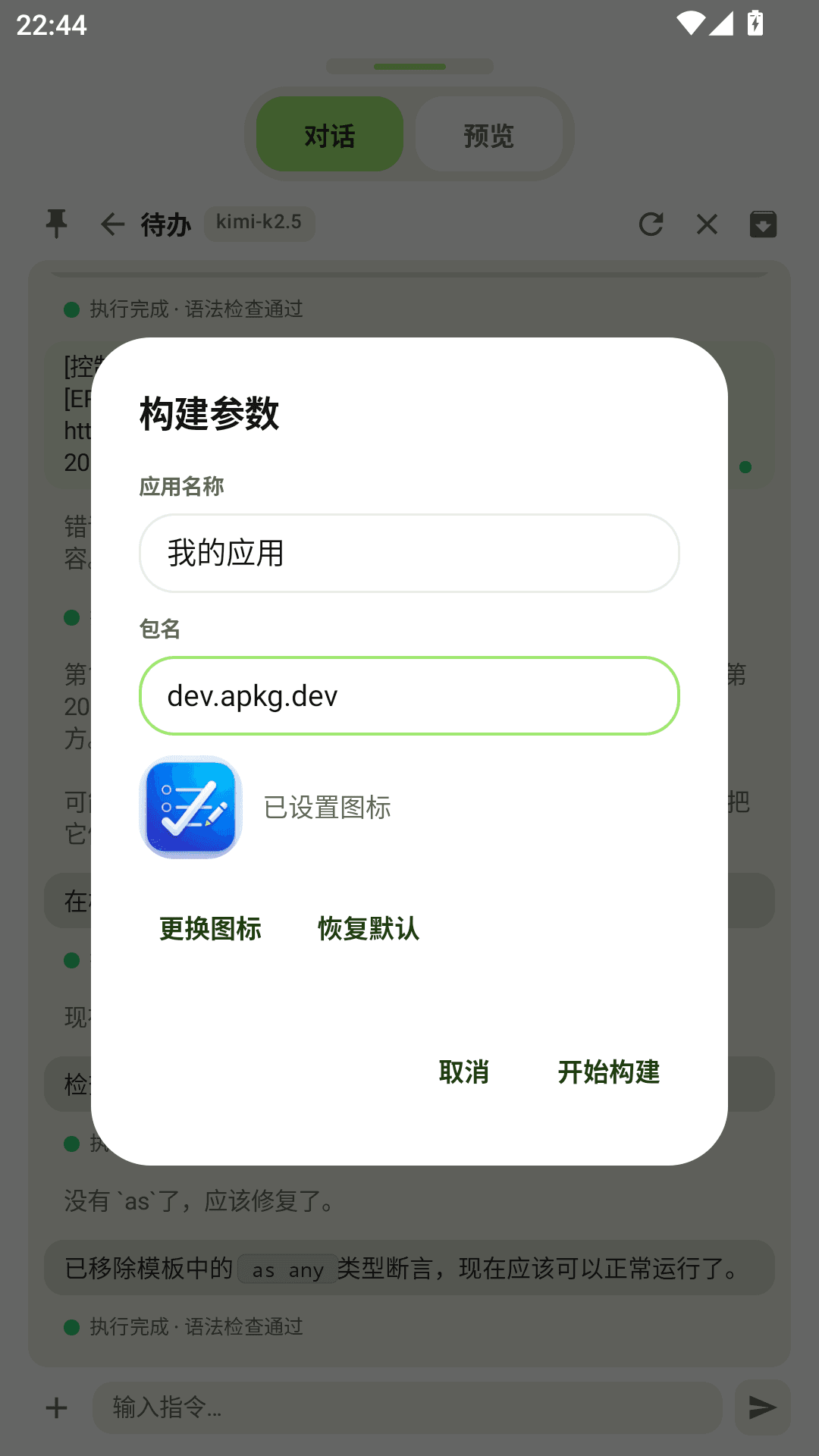
Task: Cancel the build with 取消
Action: pyautogui.click(x=464, y=1072)
